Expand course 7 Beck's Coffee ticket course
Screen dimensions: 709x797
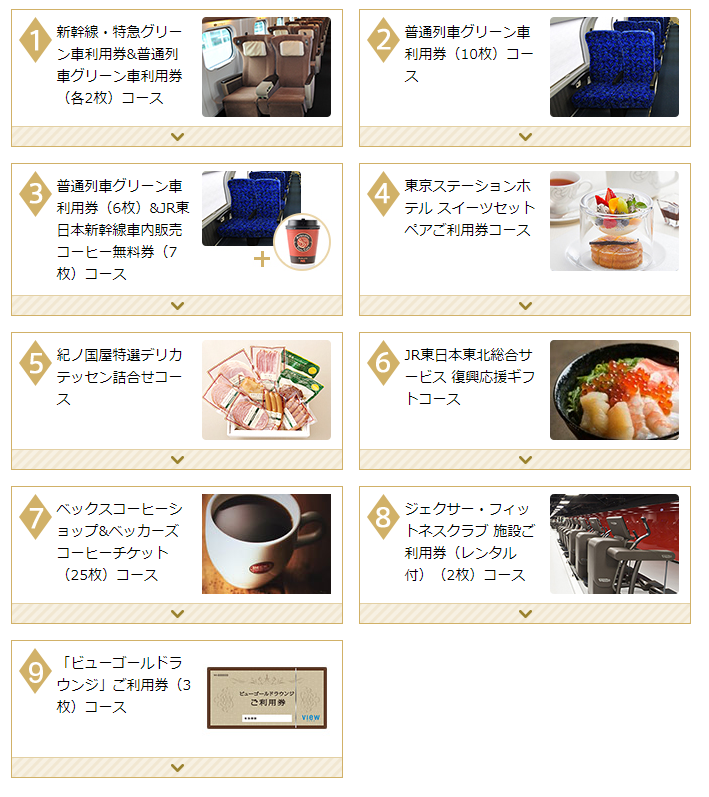[177, 614]
